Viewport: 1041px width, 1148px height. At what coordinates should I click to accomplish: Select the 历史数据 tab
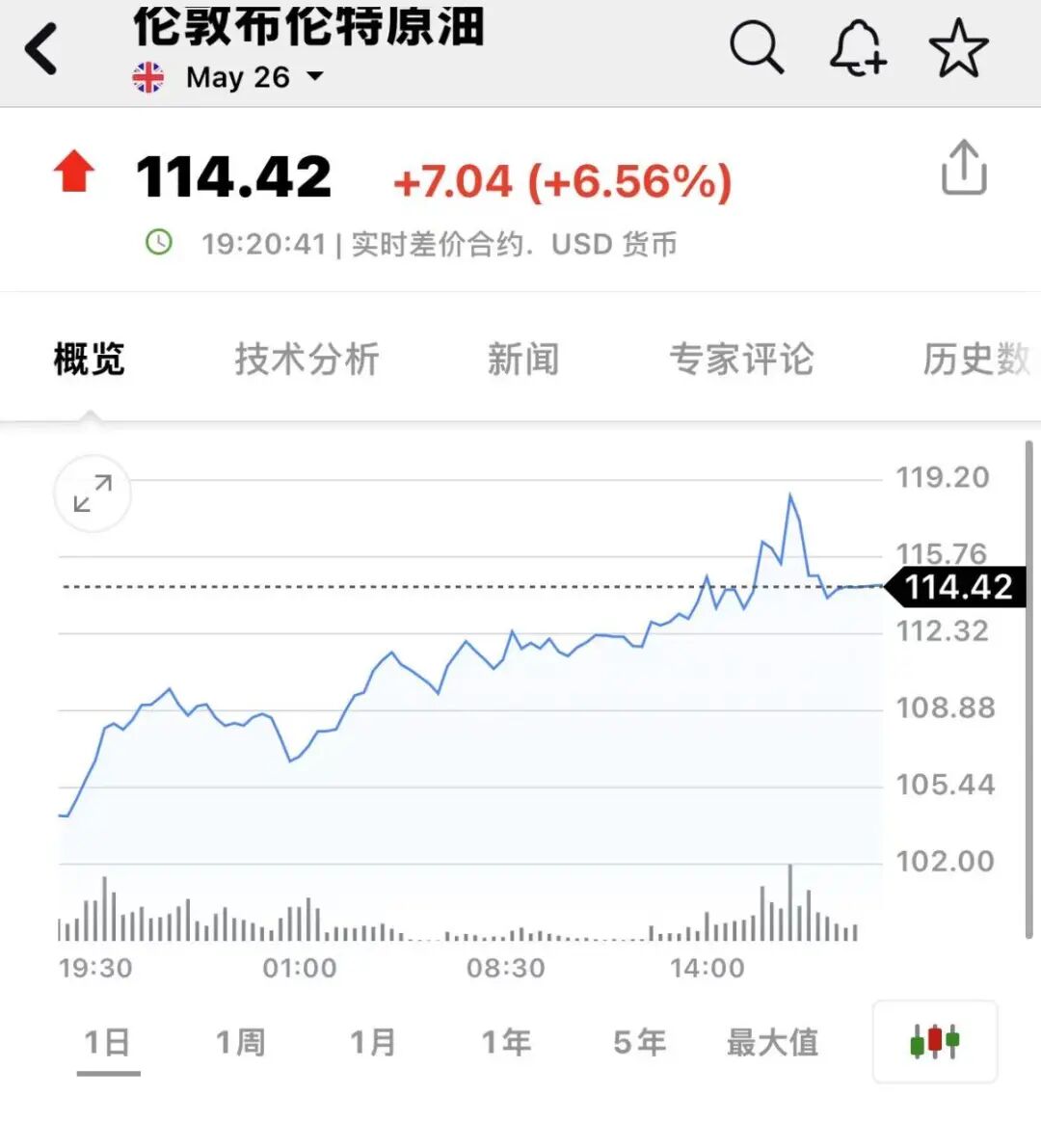[x=975, y=360]
